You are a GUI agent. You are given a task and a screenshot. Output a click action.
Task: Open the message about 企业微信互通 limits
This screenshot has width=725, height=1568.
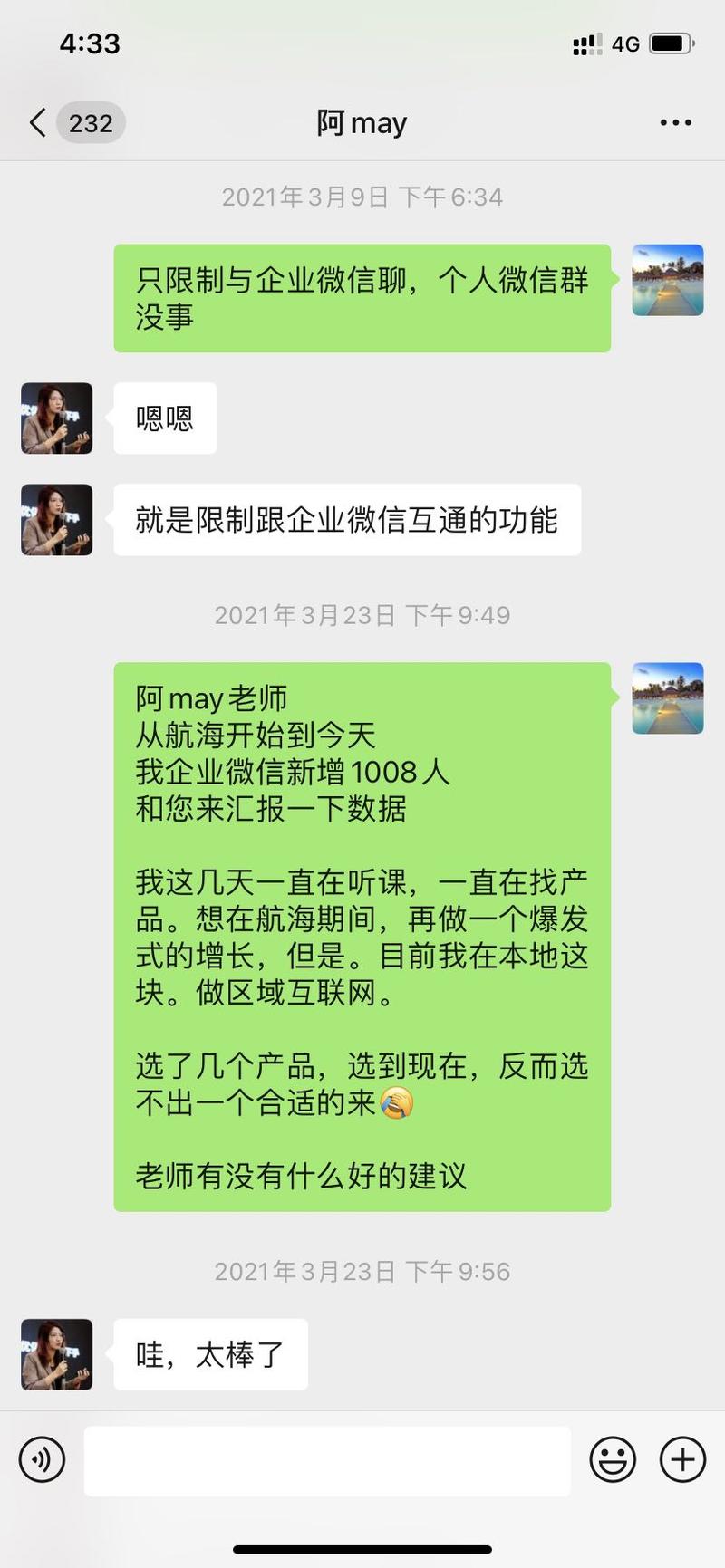pos(348,521)
